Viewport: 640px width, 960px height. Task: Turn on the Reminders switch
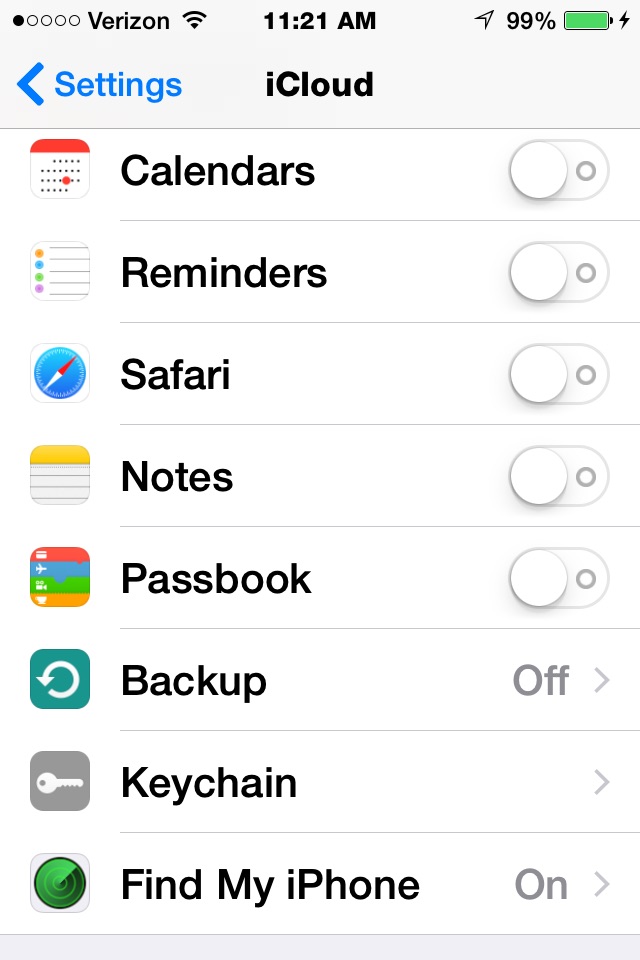pyautogui.click(x=558, y=273)
